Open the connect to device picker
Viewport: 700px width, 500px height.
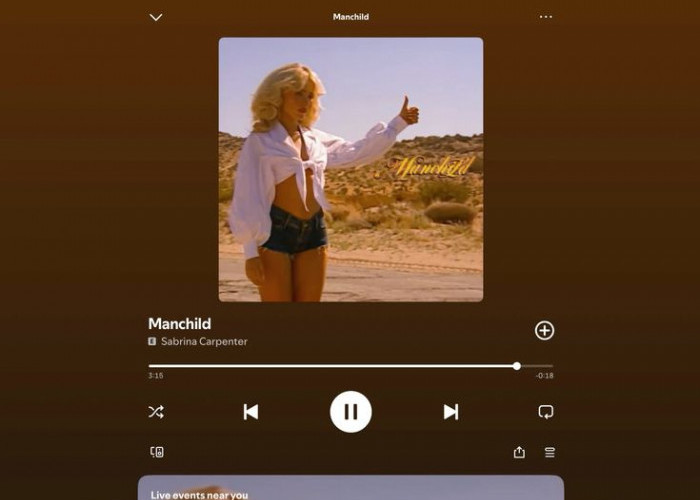(x=157, y=452)
